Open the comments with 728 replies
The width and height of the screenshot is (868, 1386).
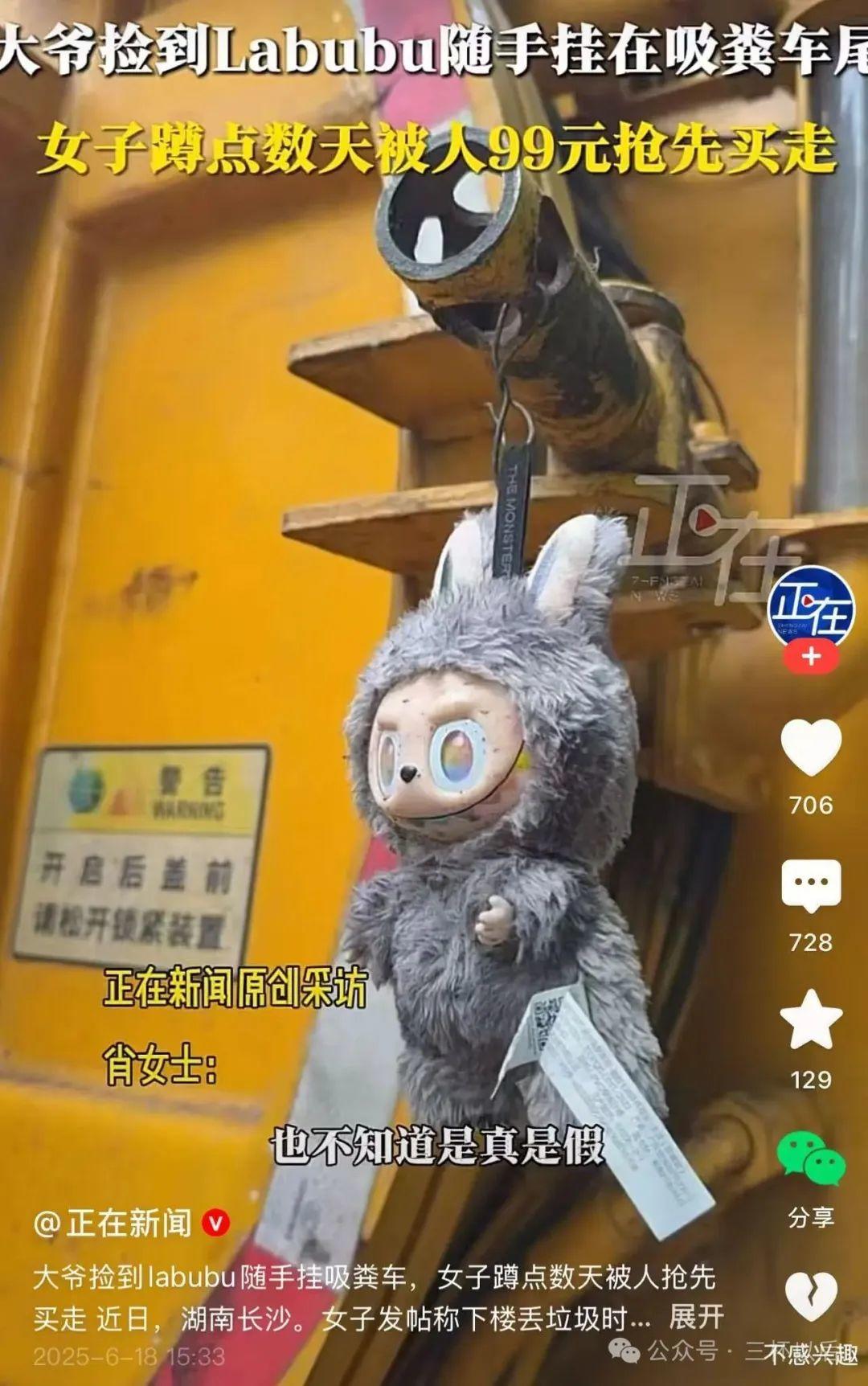(x=811, y=885)
